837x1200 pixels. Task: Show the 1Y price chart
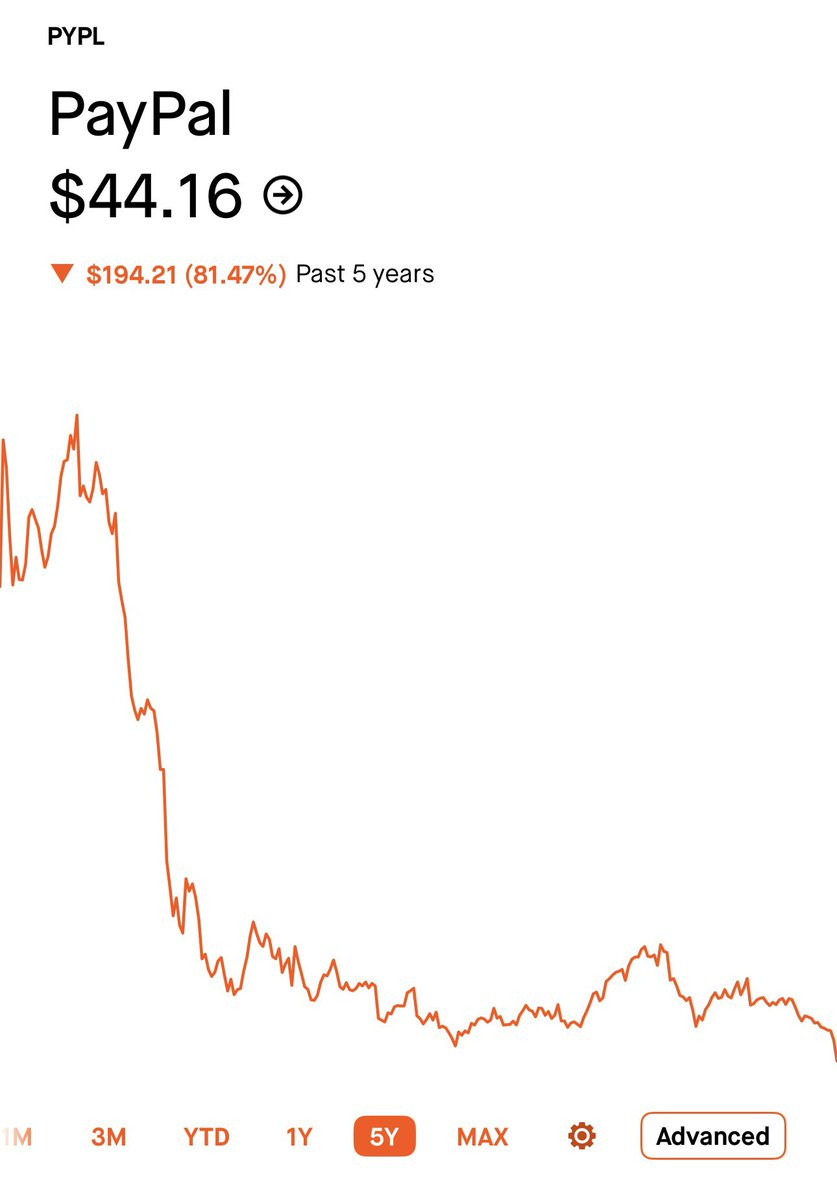[299, 1137]
